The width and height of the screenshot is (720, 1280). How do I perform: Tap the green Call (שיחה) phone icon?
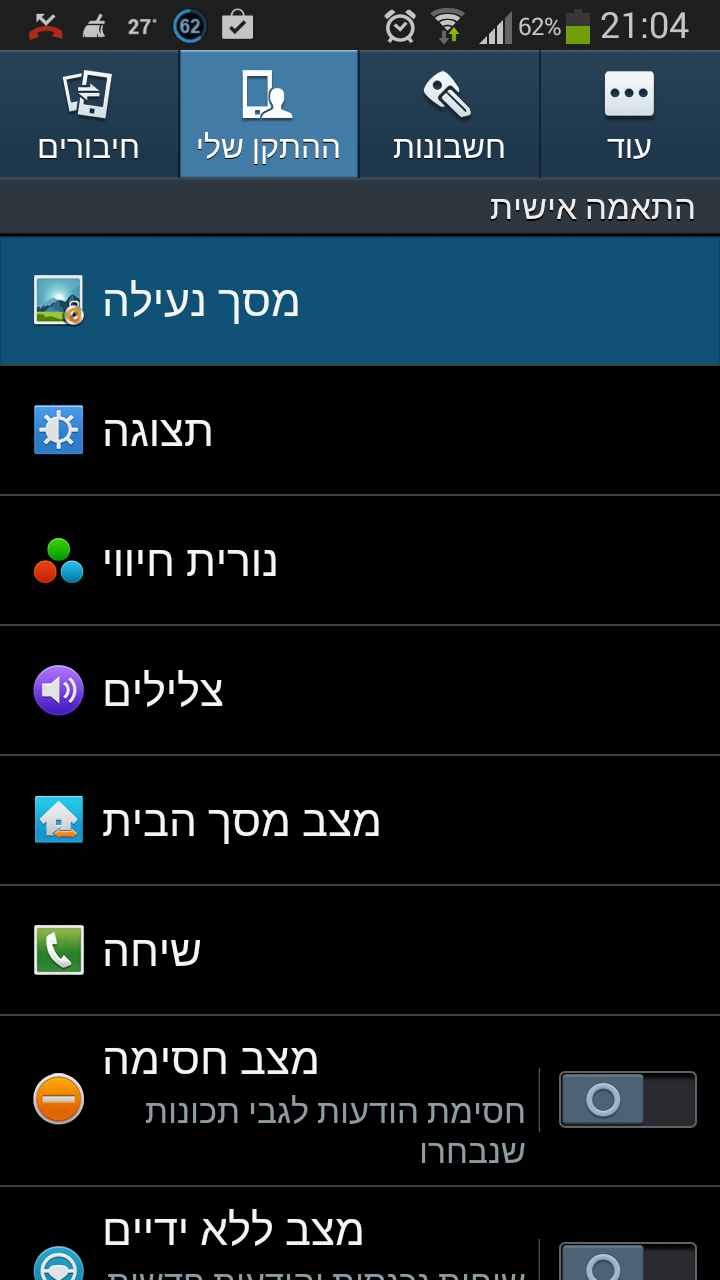58,950
